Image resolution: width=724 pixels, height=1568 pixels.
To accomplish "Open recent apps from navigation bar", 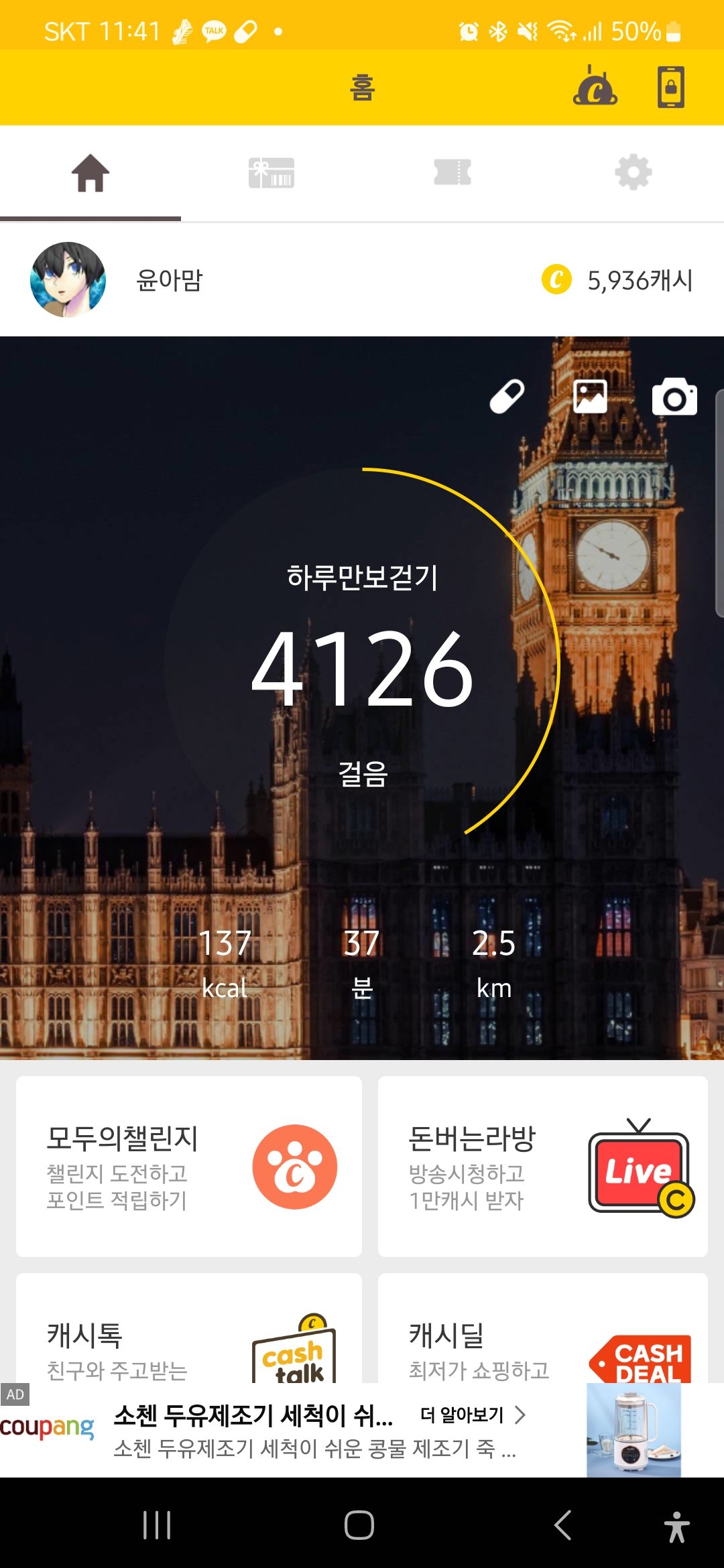I will click(x=157, y=1525).
